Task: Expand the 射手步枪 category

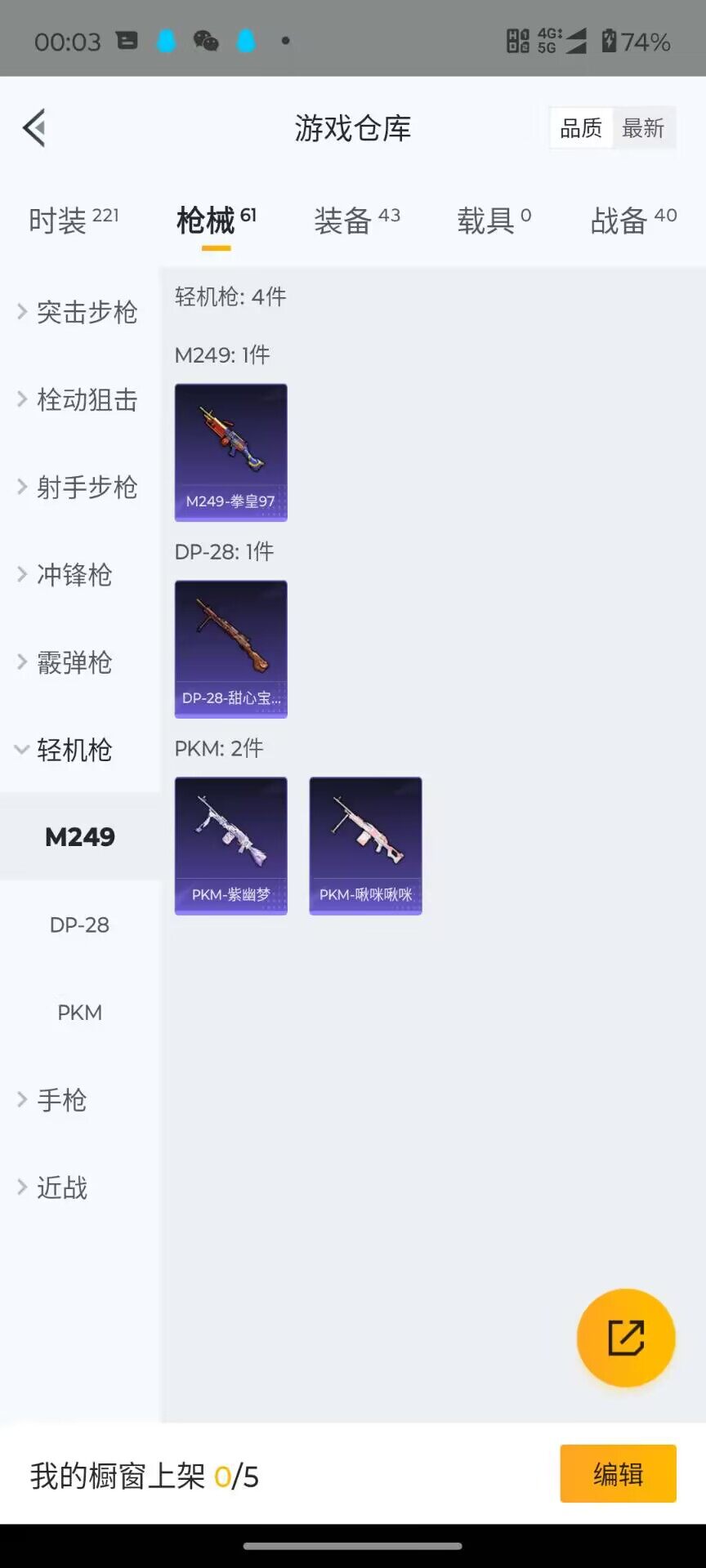Action: (79, 487)
